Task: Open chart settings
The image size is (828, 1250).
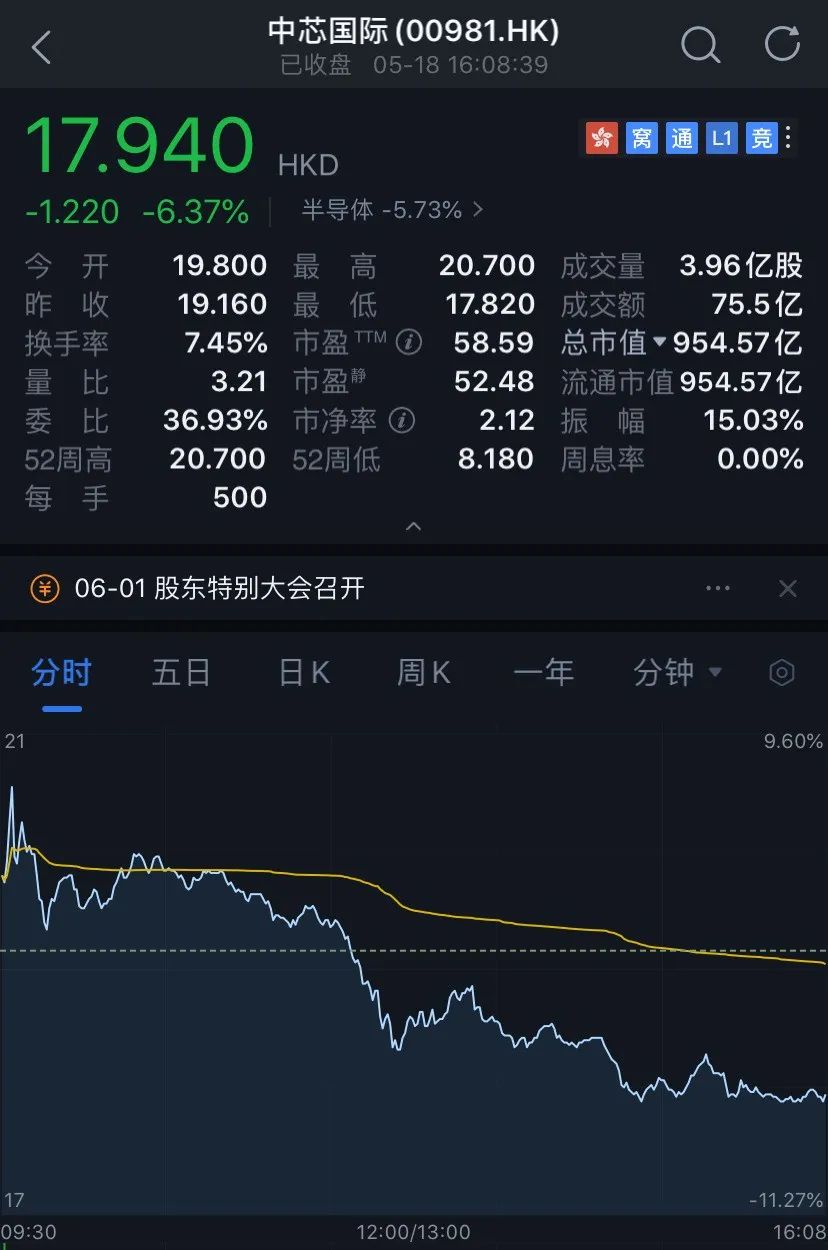Action: click(782, 673)
